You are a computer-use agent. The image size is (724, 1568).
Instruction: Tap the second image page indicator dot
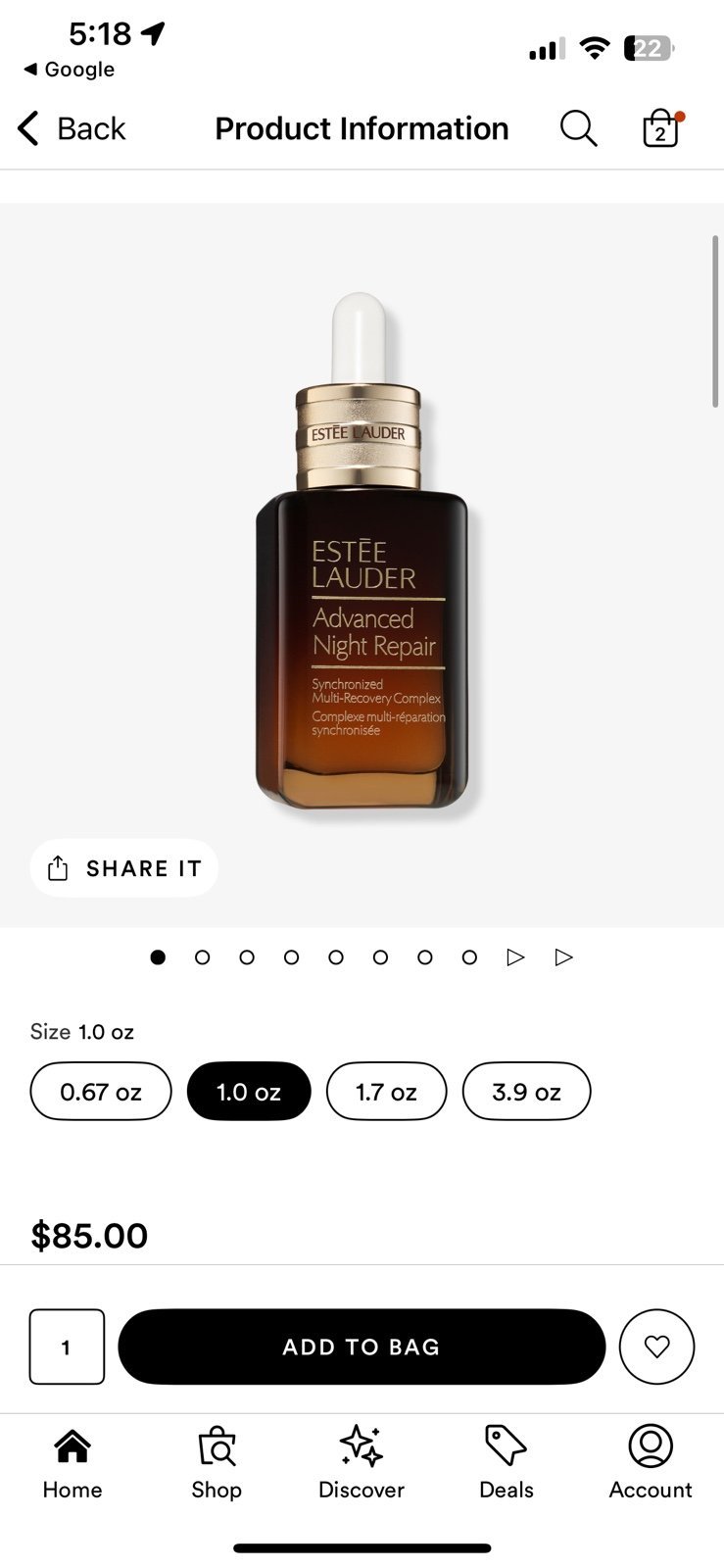[202, 957]
